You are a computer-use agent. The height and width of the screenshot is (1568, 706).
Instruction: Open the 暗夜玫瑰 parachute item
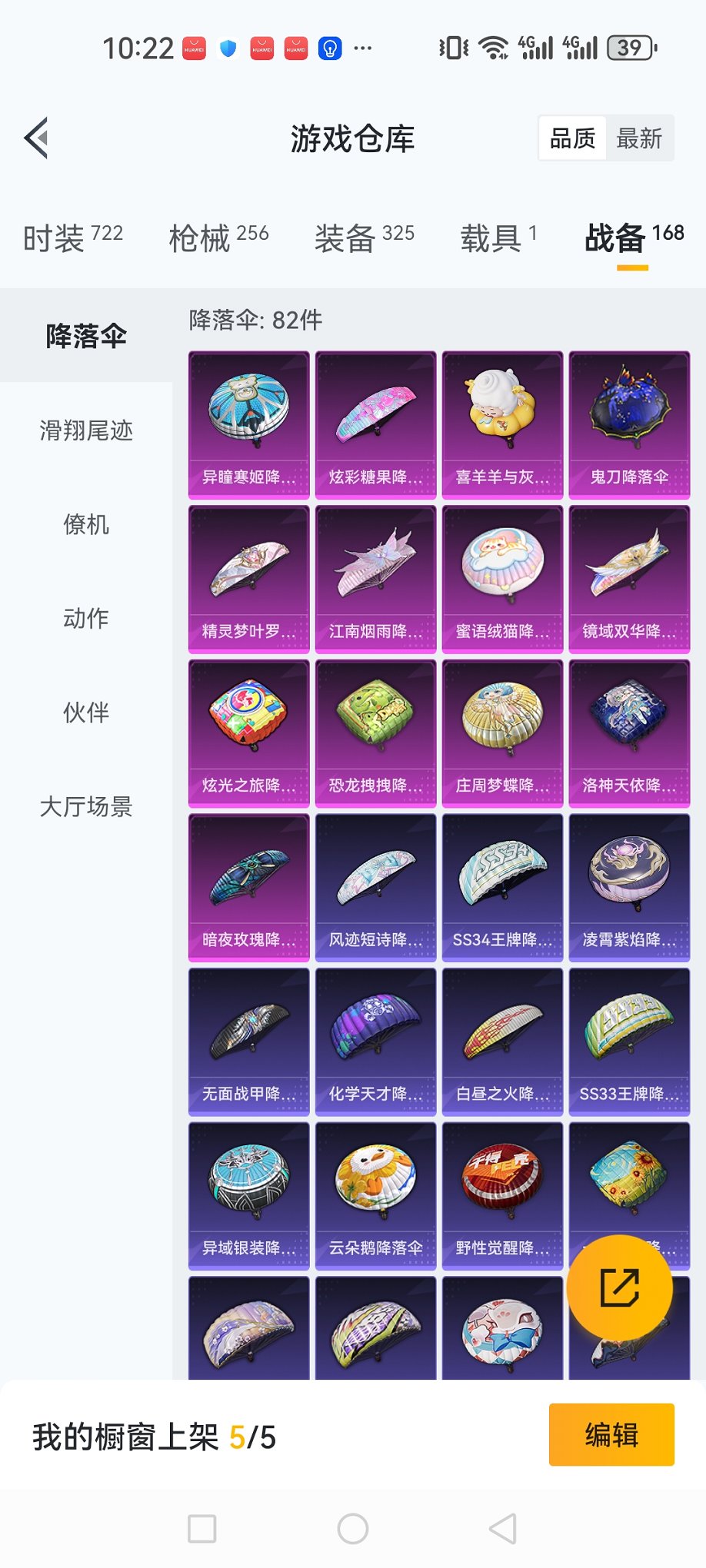coord(248,880)
